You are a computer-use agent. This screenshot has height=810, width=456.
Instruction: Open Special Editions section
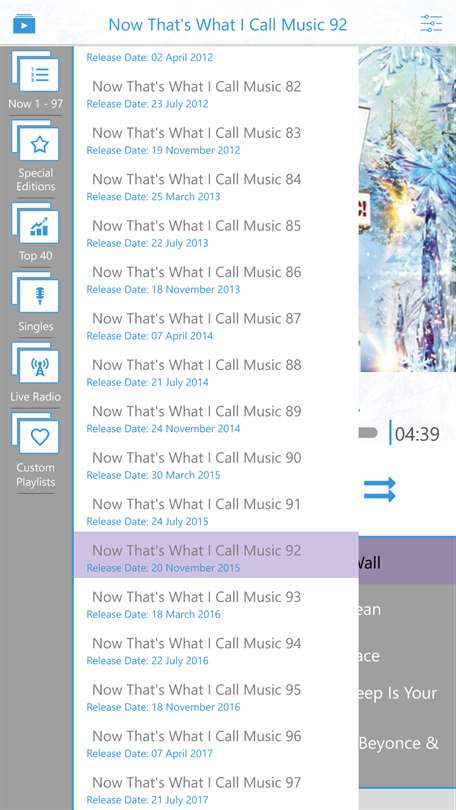35,155
